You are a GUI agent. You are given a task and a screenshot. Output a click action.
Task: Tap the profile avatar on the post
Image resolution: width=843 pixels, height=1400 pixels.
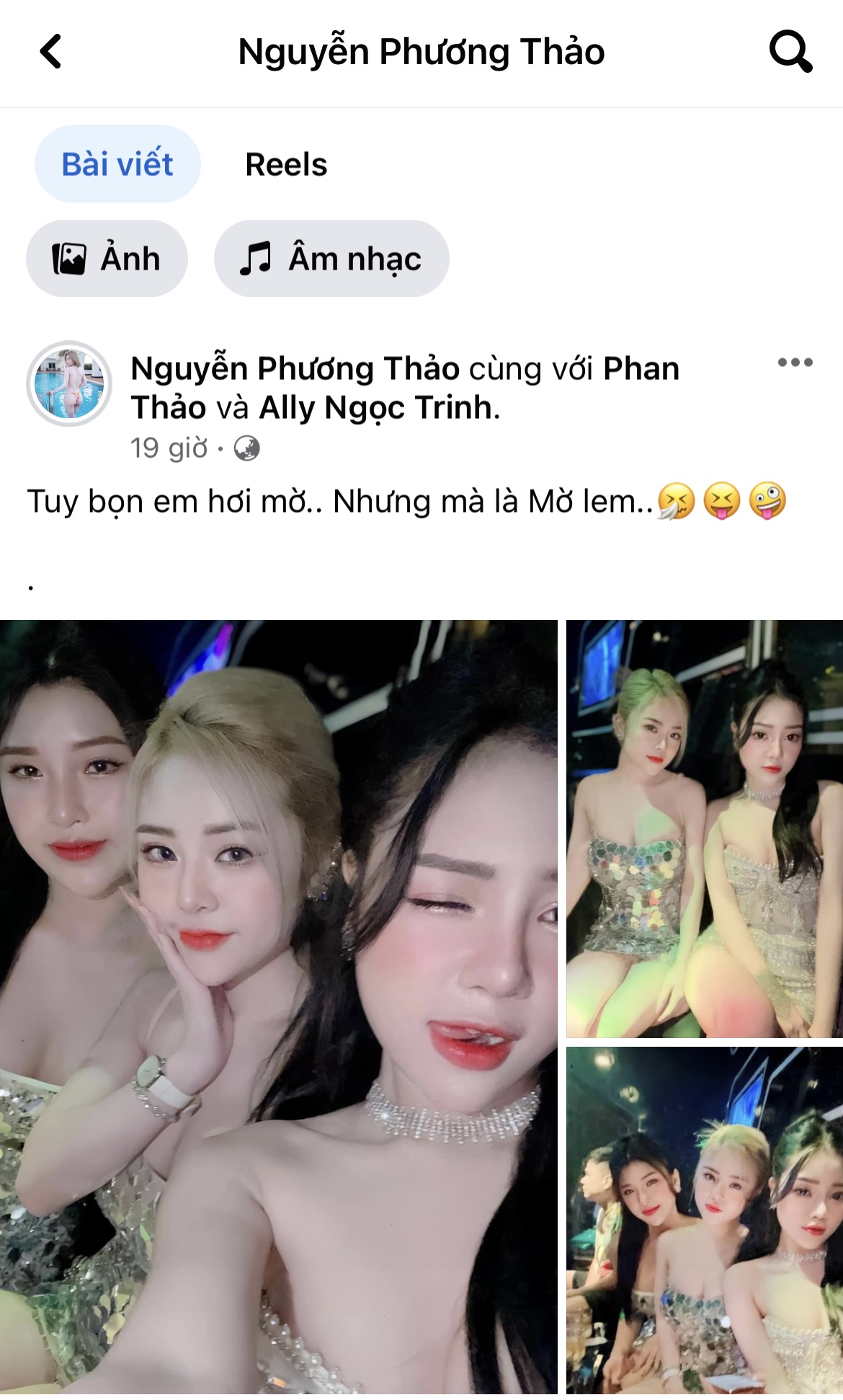(x=69, y=384)
